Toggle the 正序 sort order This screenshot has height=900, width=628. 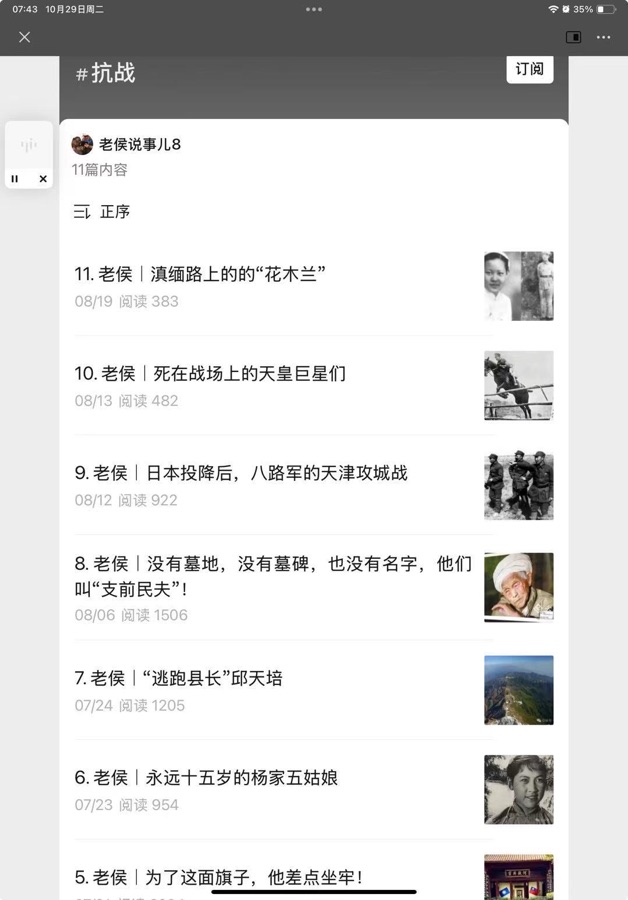click(x=102, y=212)
